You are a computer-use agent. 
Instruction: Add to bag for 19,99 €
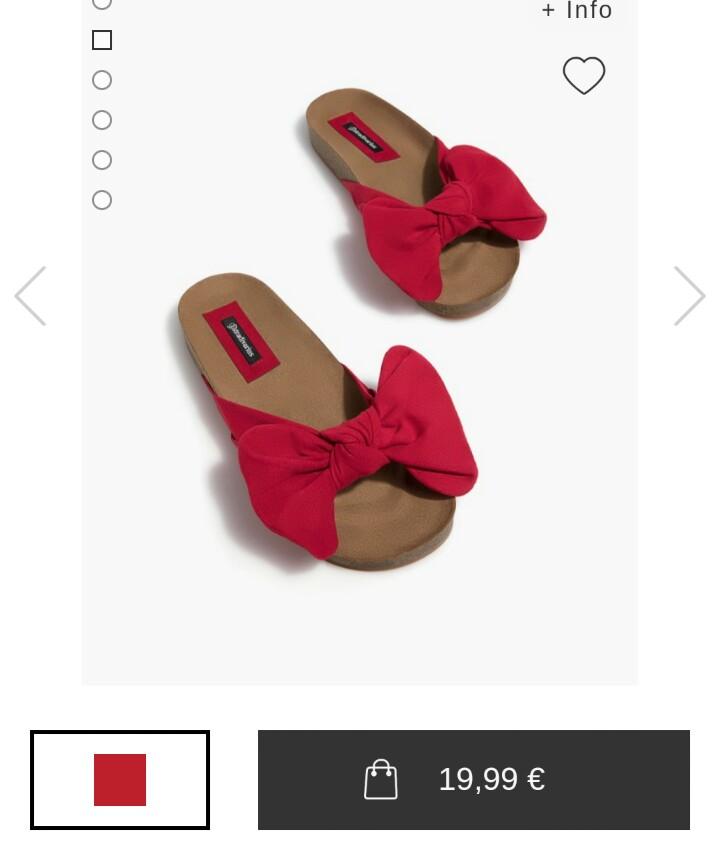coord(474,780)
